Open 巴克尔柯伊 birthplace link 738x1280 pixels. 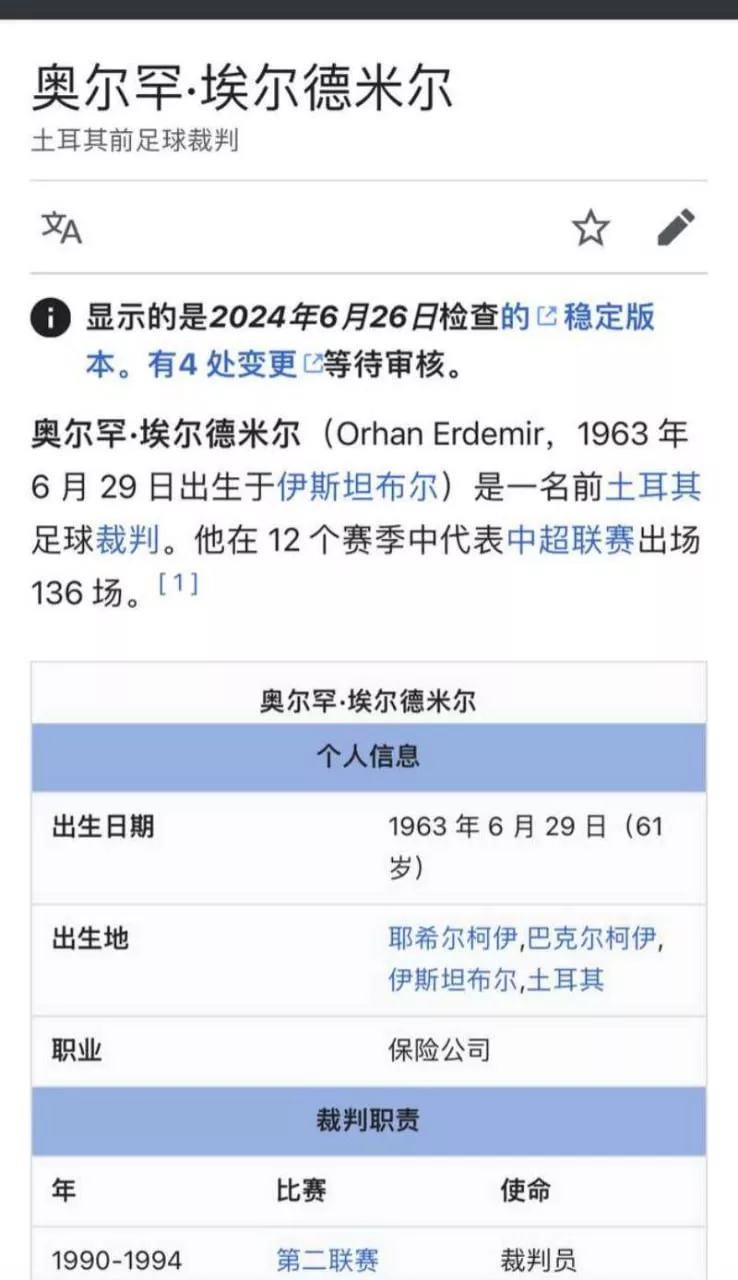coord(591,938)
